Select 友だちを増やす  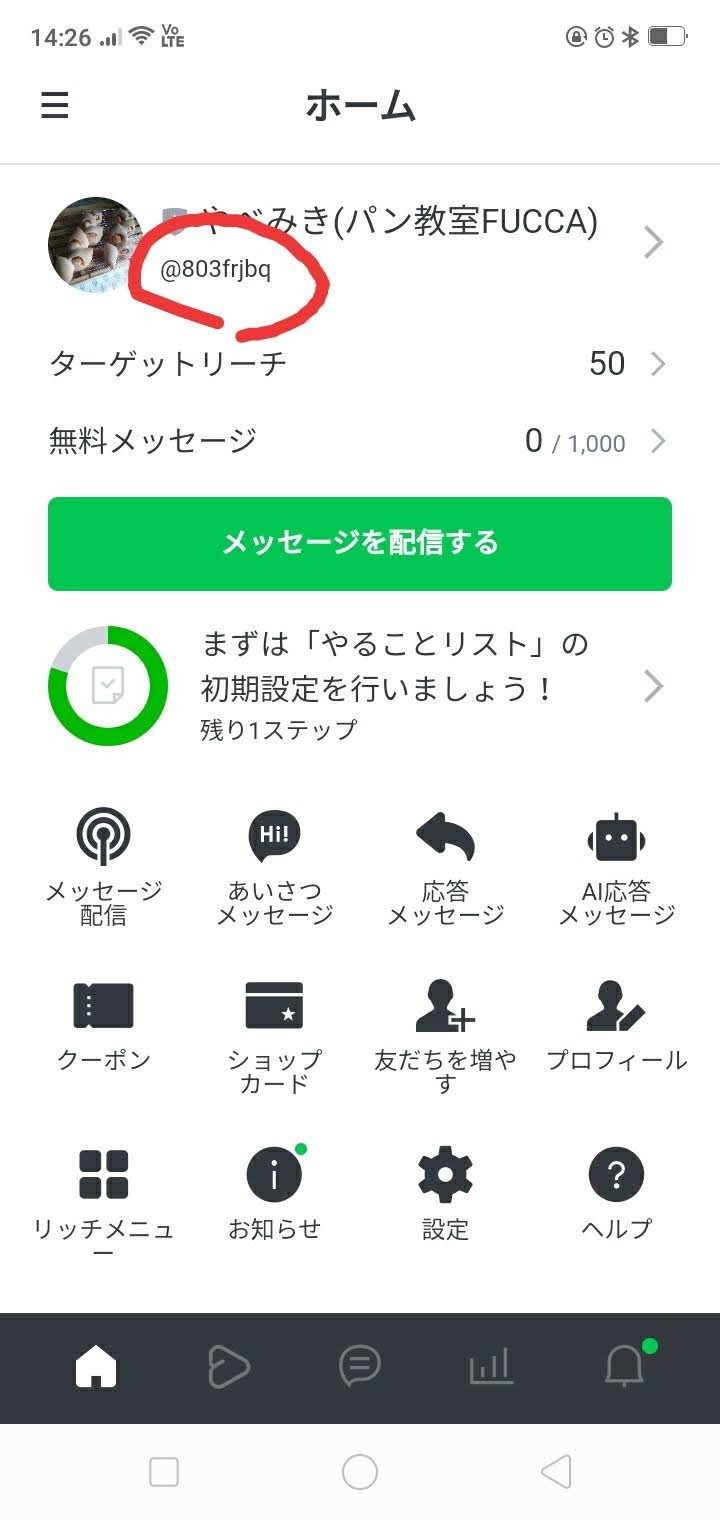(x=446, y=1037)
